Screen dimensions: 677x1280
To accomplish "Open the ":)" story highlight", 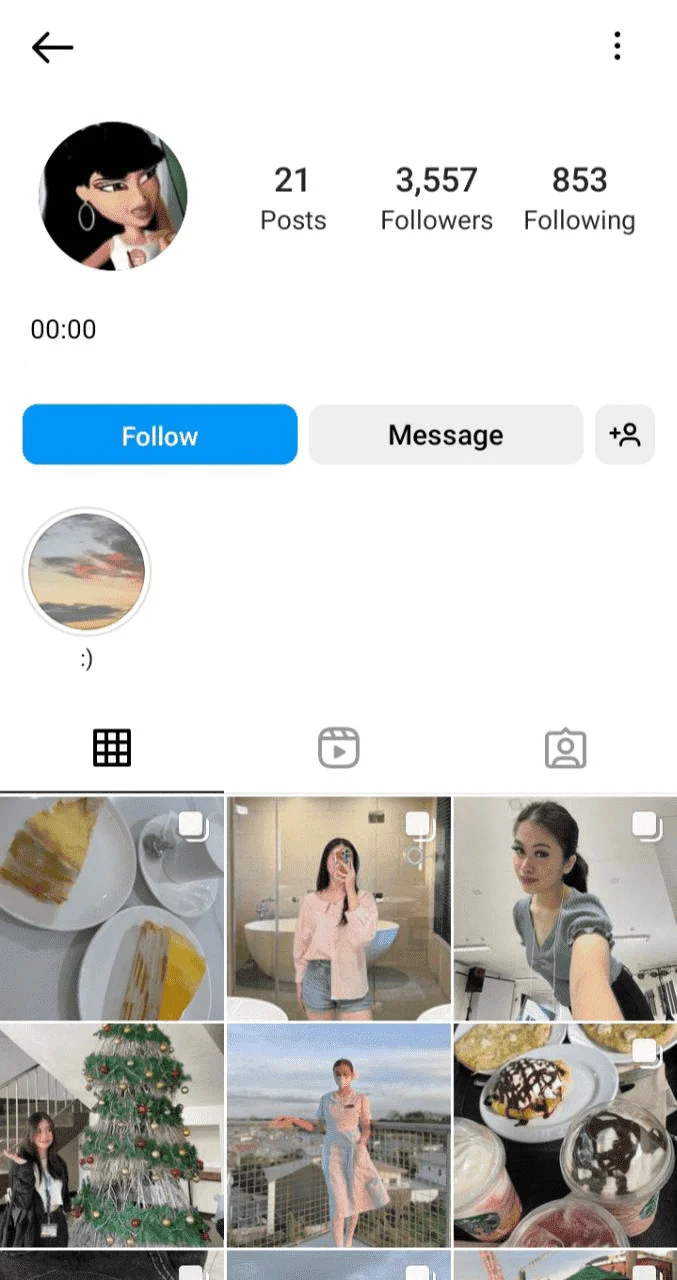I will (x=86, y=572).
